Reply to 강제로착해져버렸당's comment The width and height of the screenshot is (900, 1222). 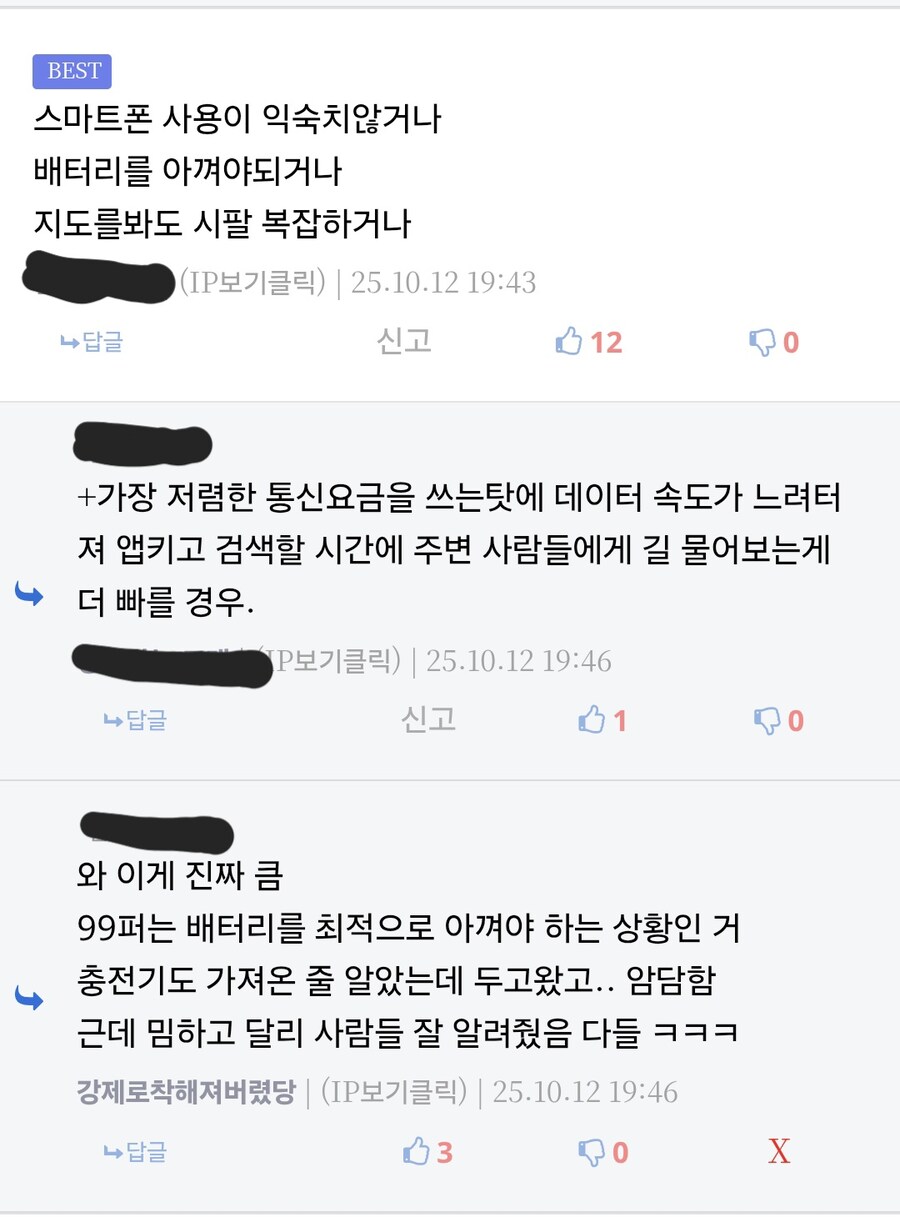pyautogui.click(x=136, y=1152)
